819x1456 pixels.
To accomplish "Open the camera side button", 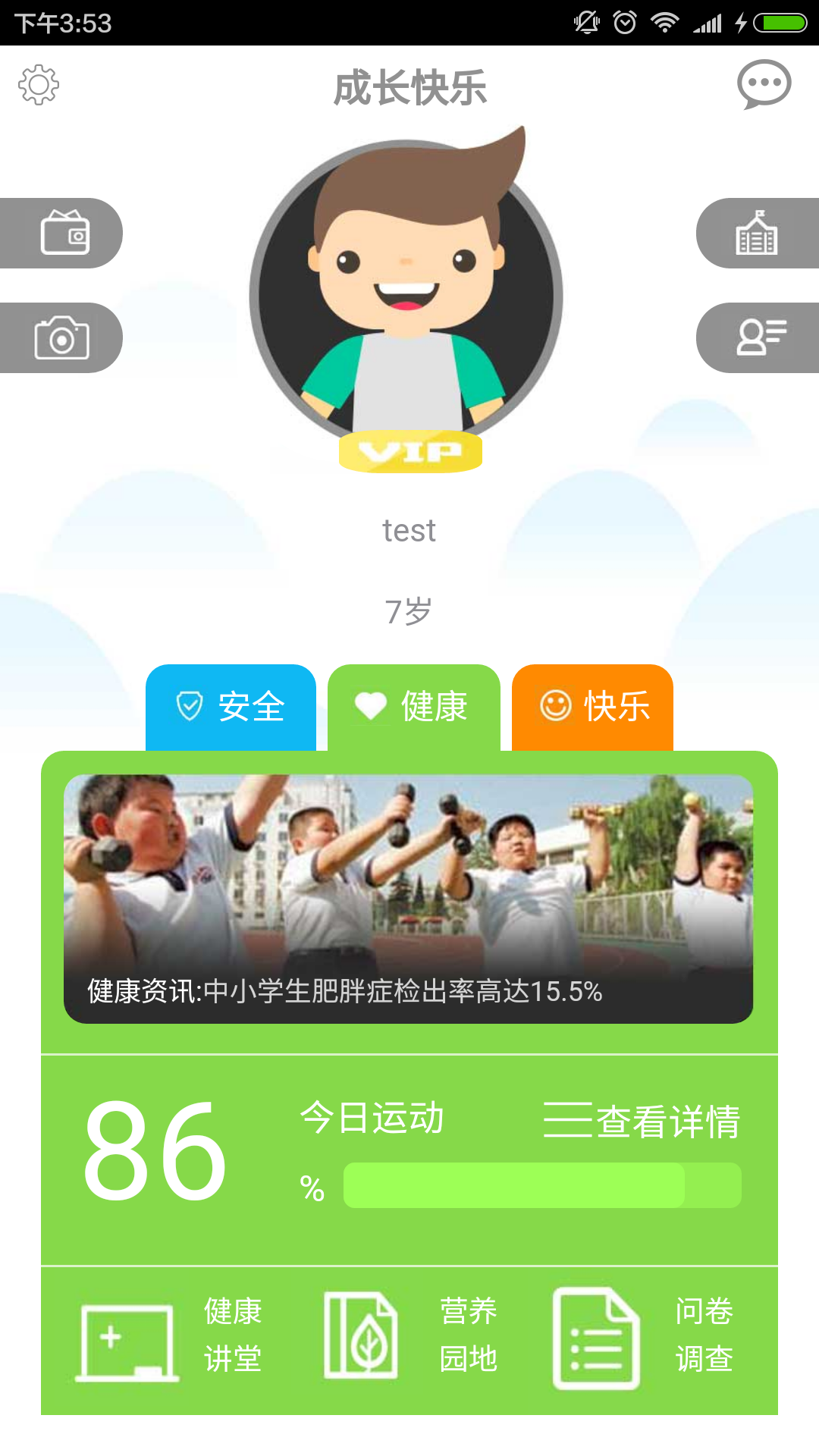I will pos(62,338).
